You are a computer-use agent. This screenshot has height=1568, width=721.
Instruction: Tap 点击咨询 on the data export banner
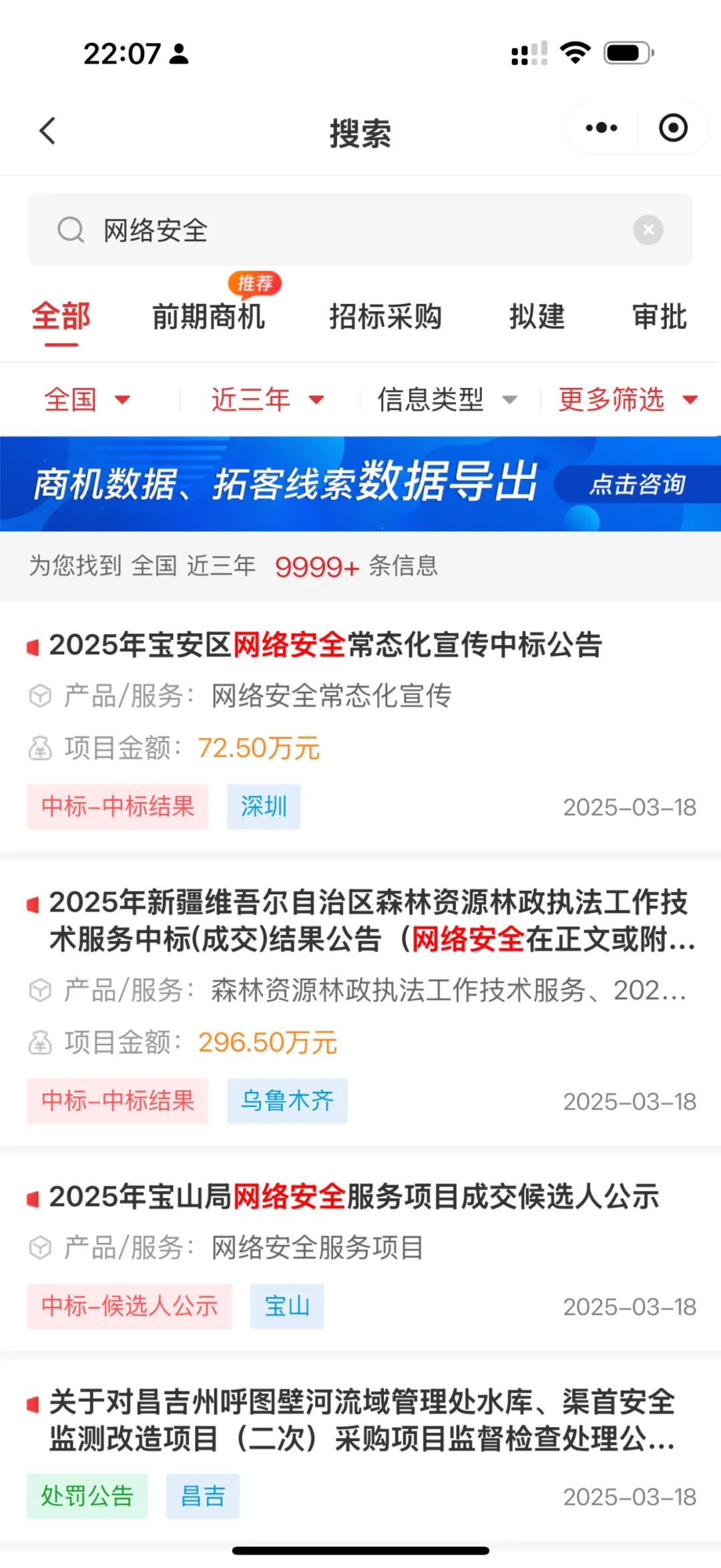tap(637, 484)
